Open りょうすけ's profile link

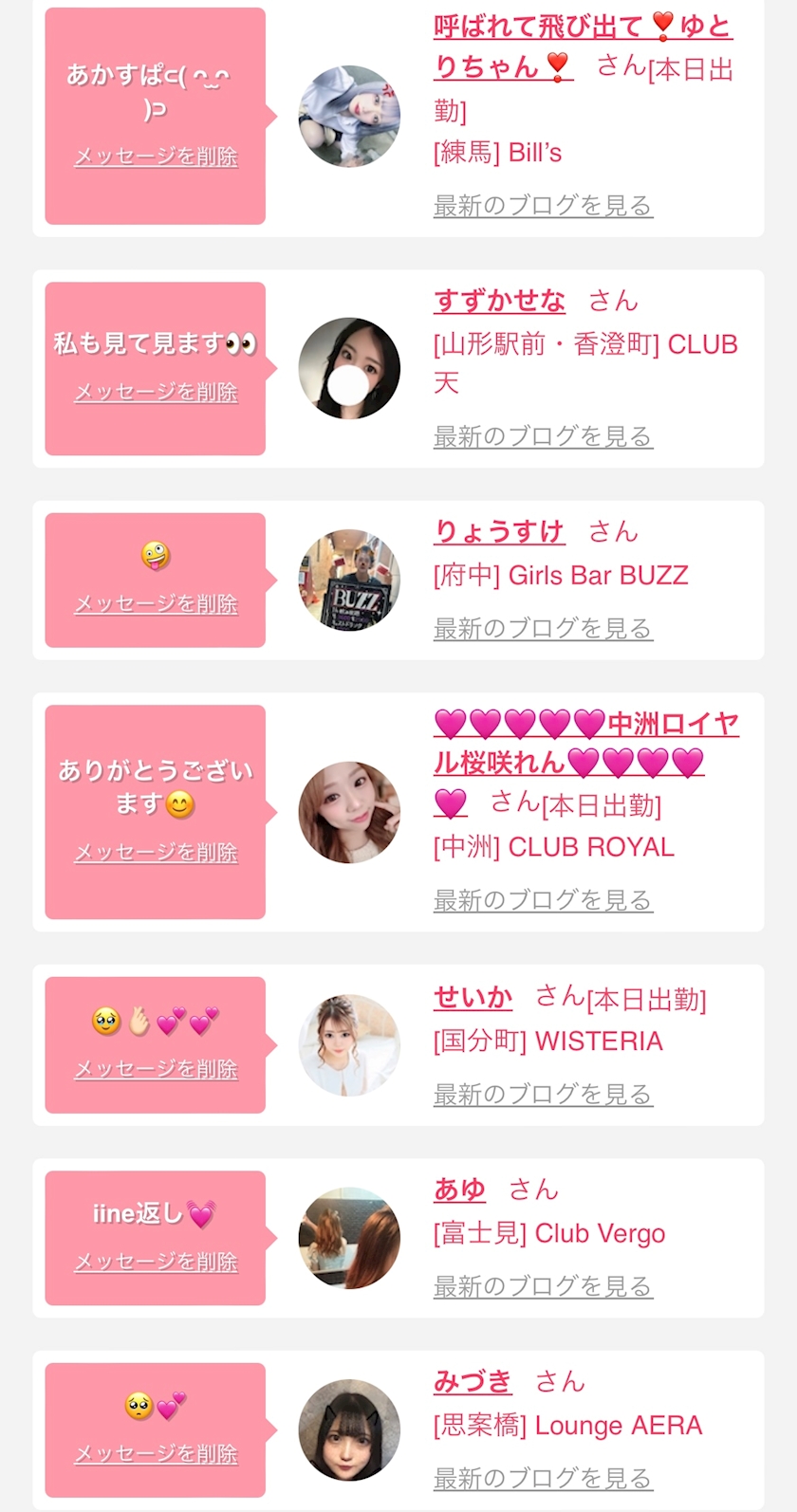pyautogui.click(x=499, y=532)
